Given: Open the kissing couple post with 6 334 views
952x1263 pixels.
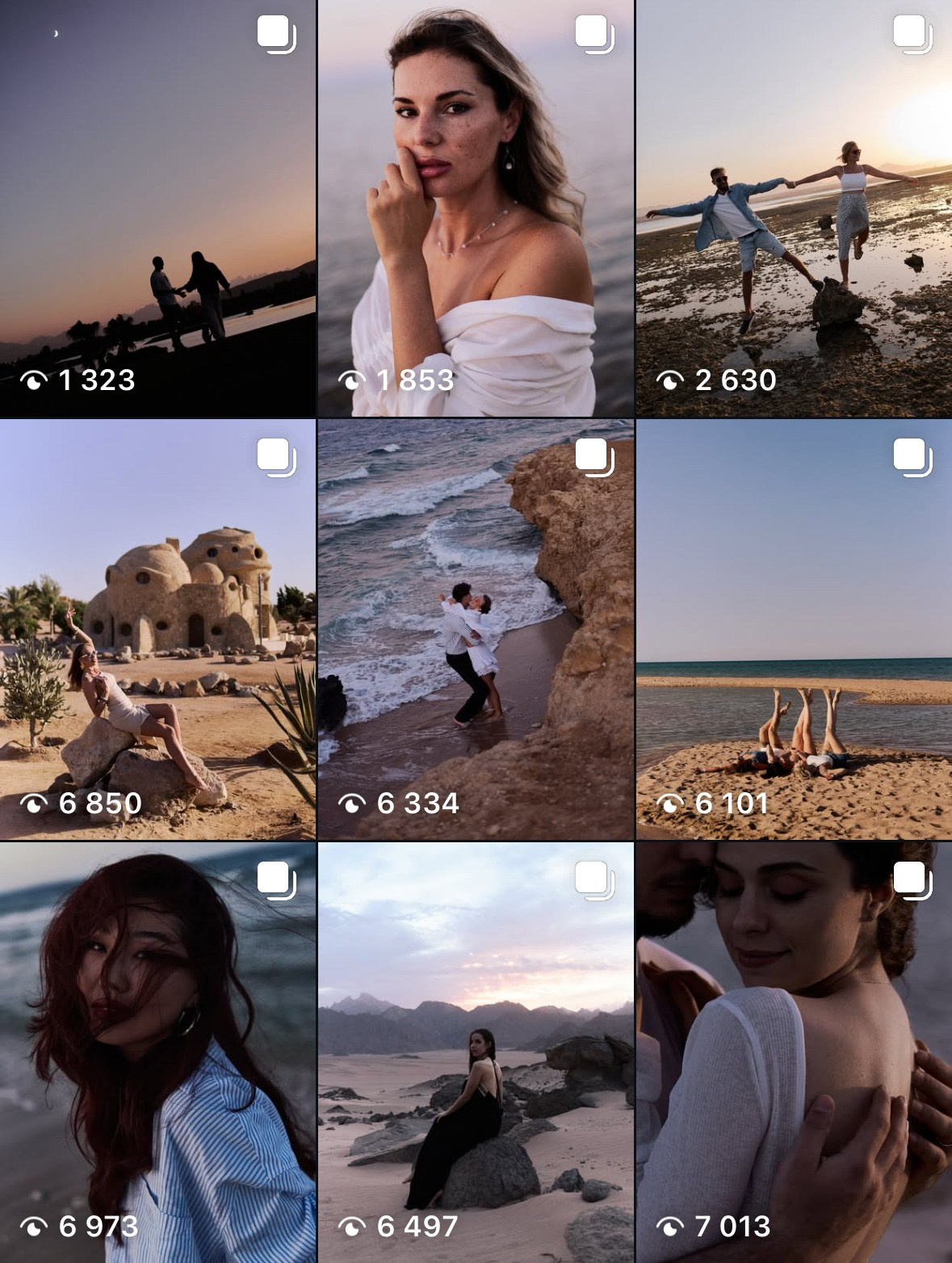Looking at the screenshot, I should (476, 629).
